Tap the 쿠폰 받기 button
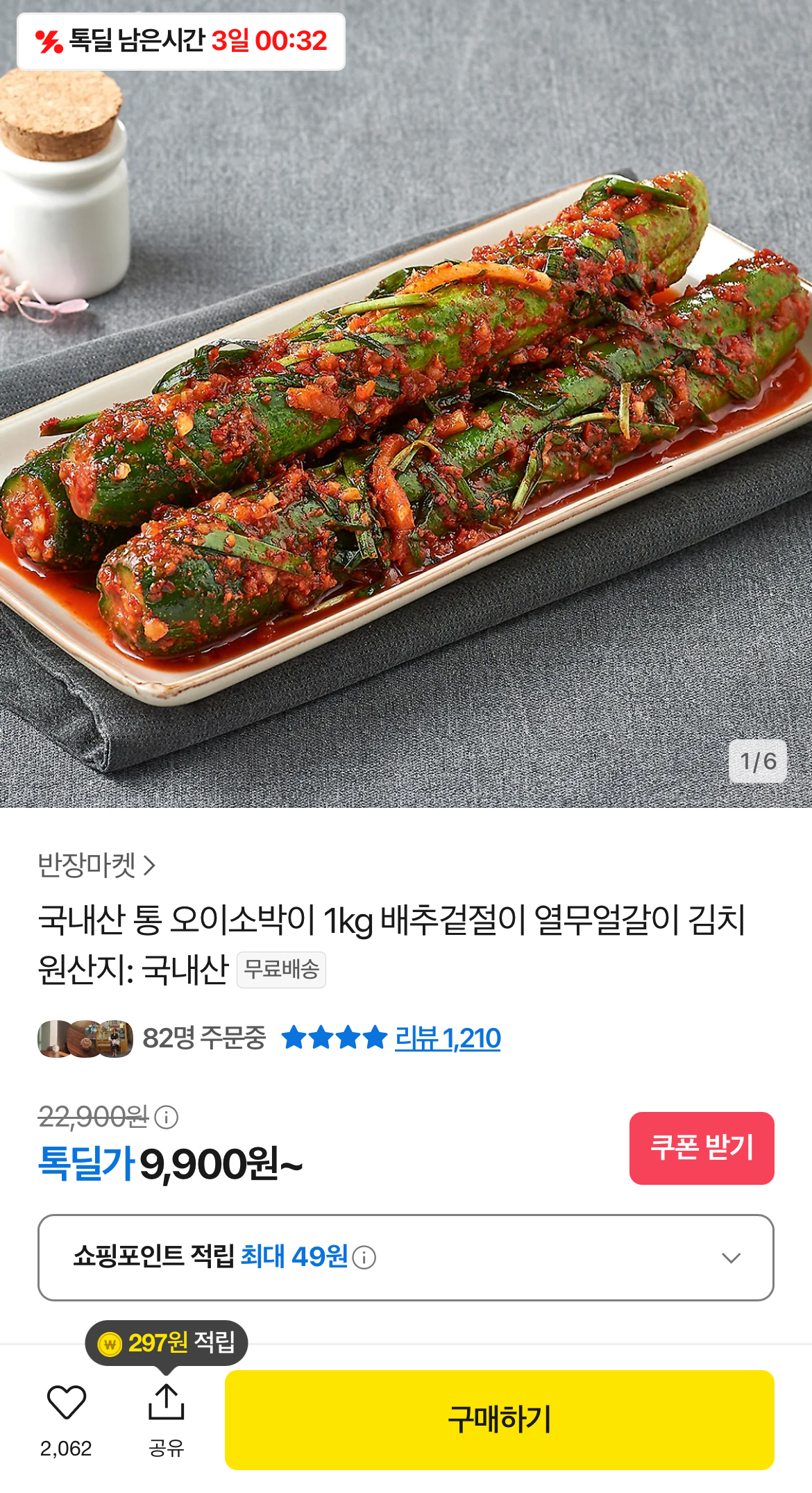Viewport: 812px width, 1493px height. point(701,1148)
